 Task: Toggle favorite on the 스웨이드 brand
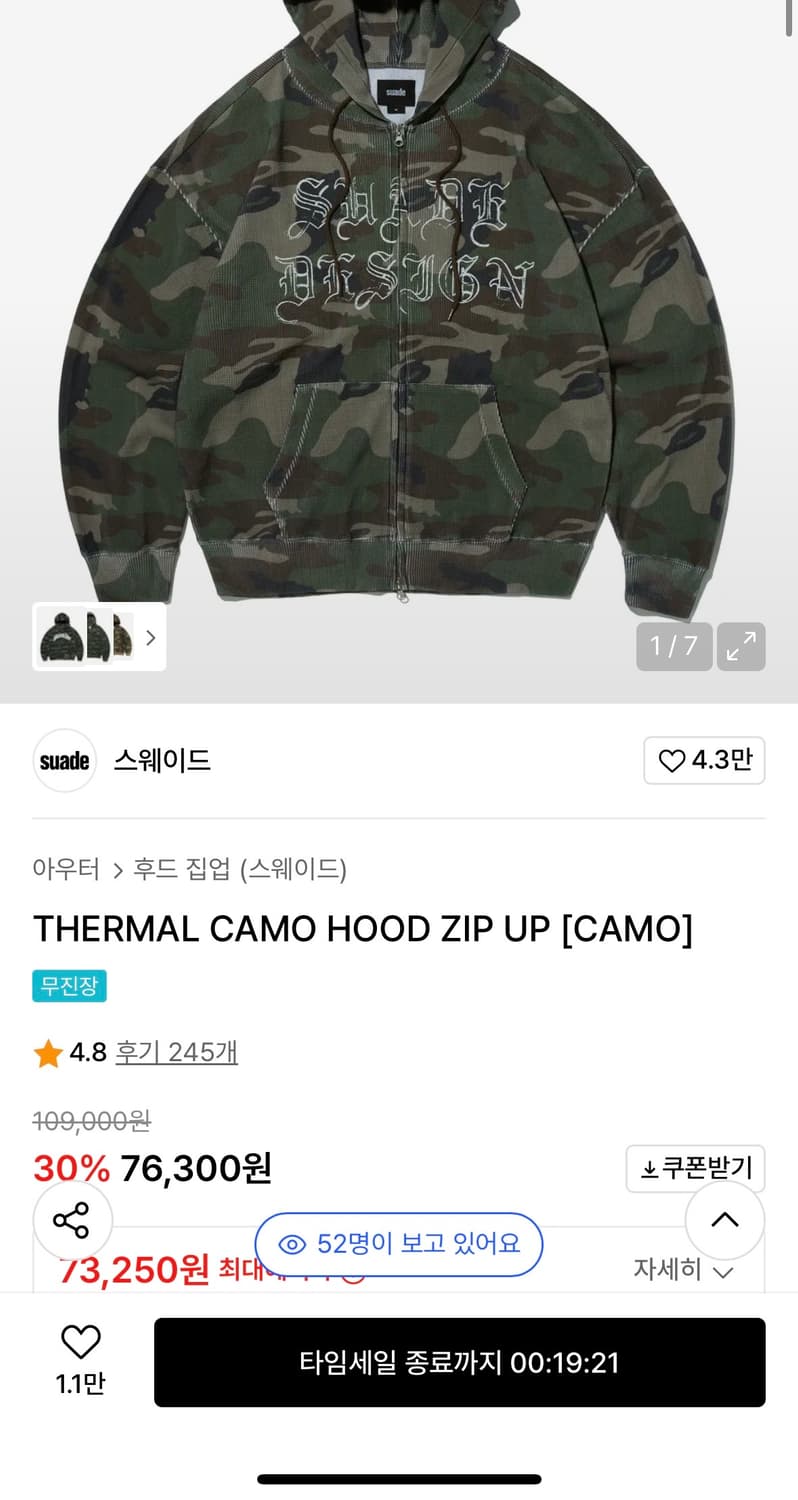704,761
